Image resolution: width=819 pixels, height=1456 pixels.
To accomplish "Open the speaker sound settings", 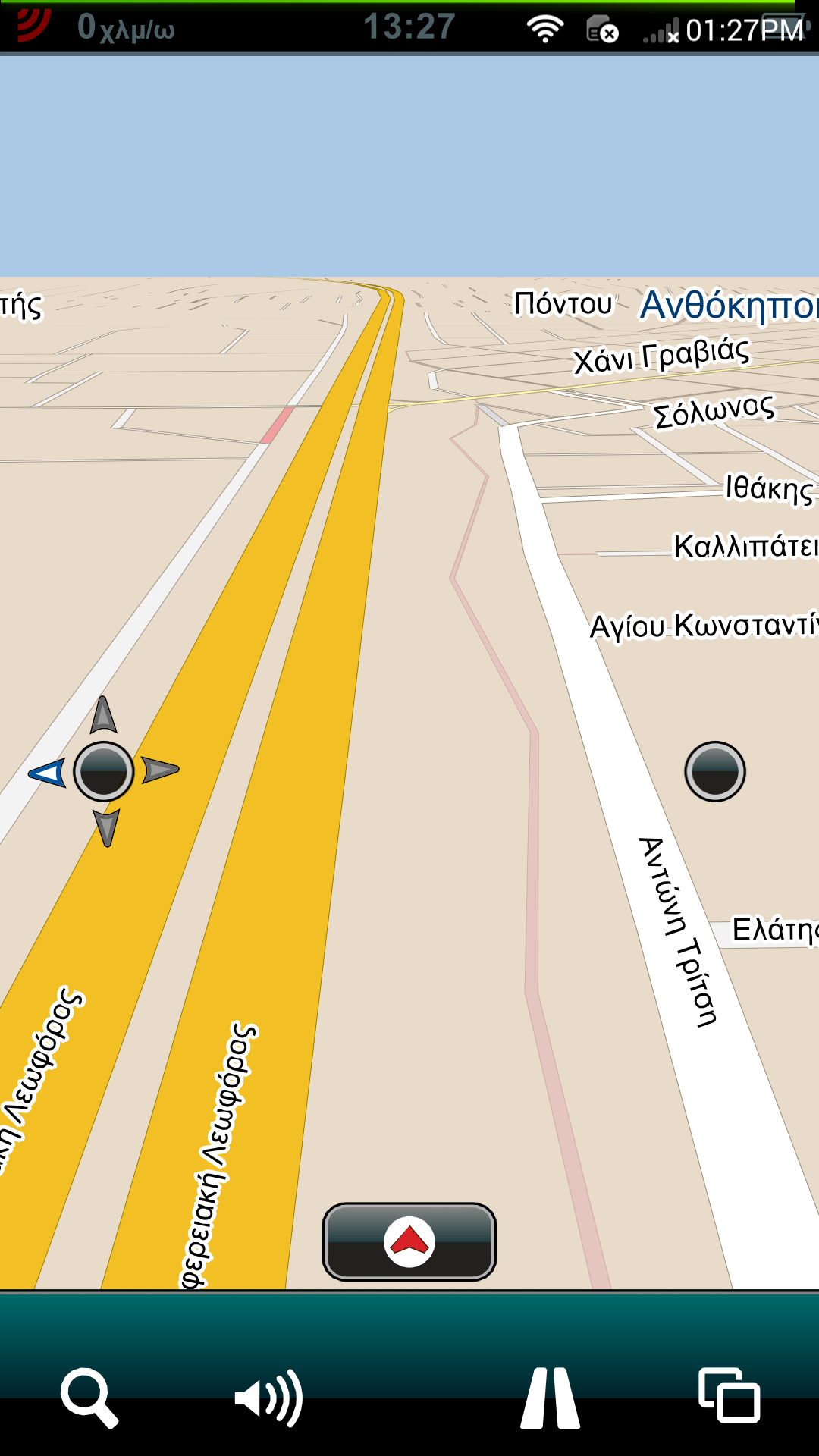I will pos(268,1397).
